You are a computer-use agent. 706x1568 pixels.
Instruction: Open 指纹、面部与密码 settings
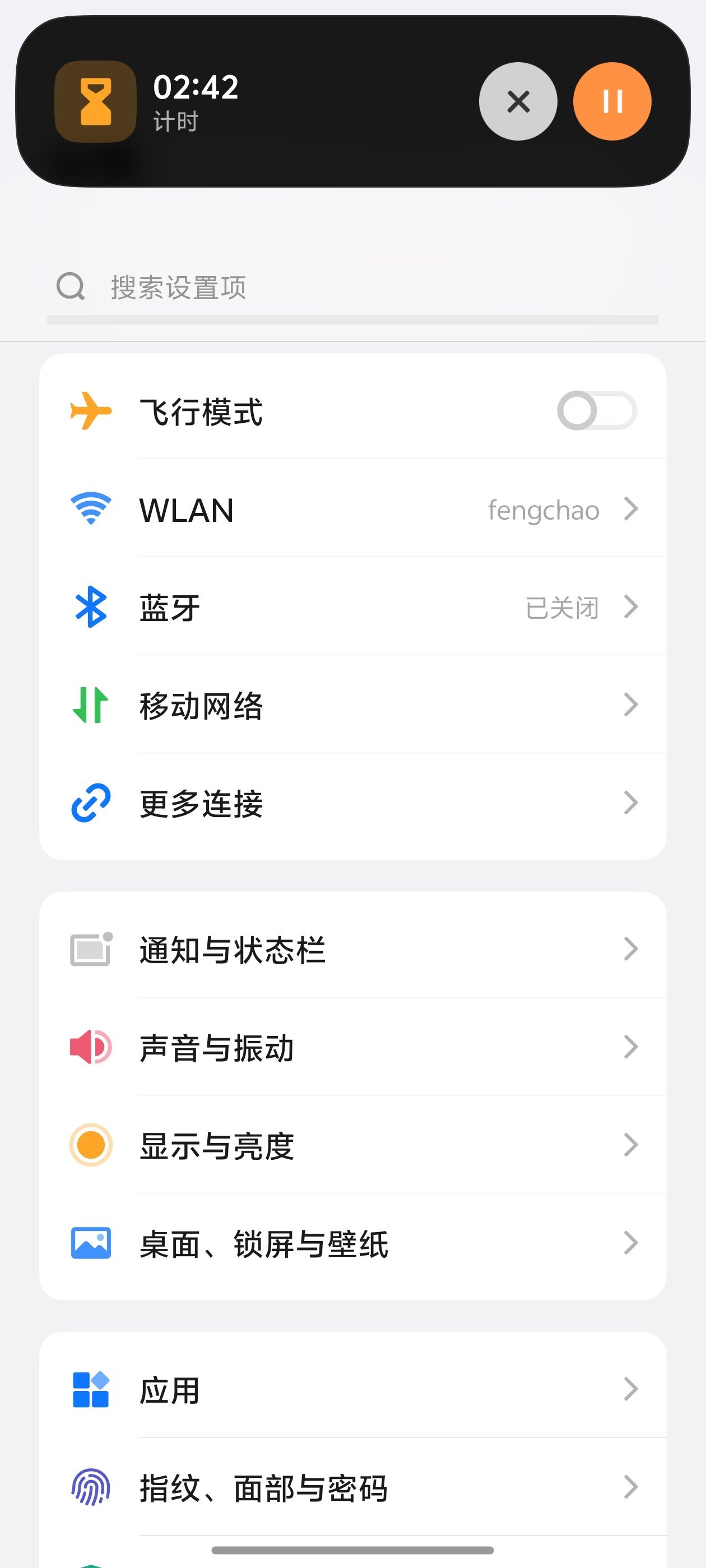tap(354, 1488)
